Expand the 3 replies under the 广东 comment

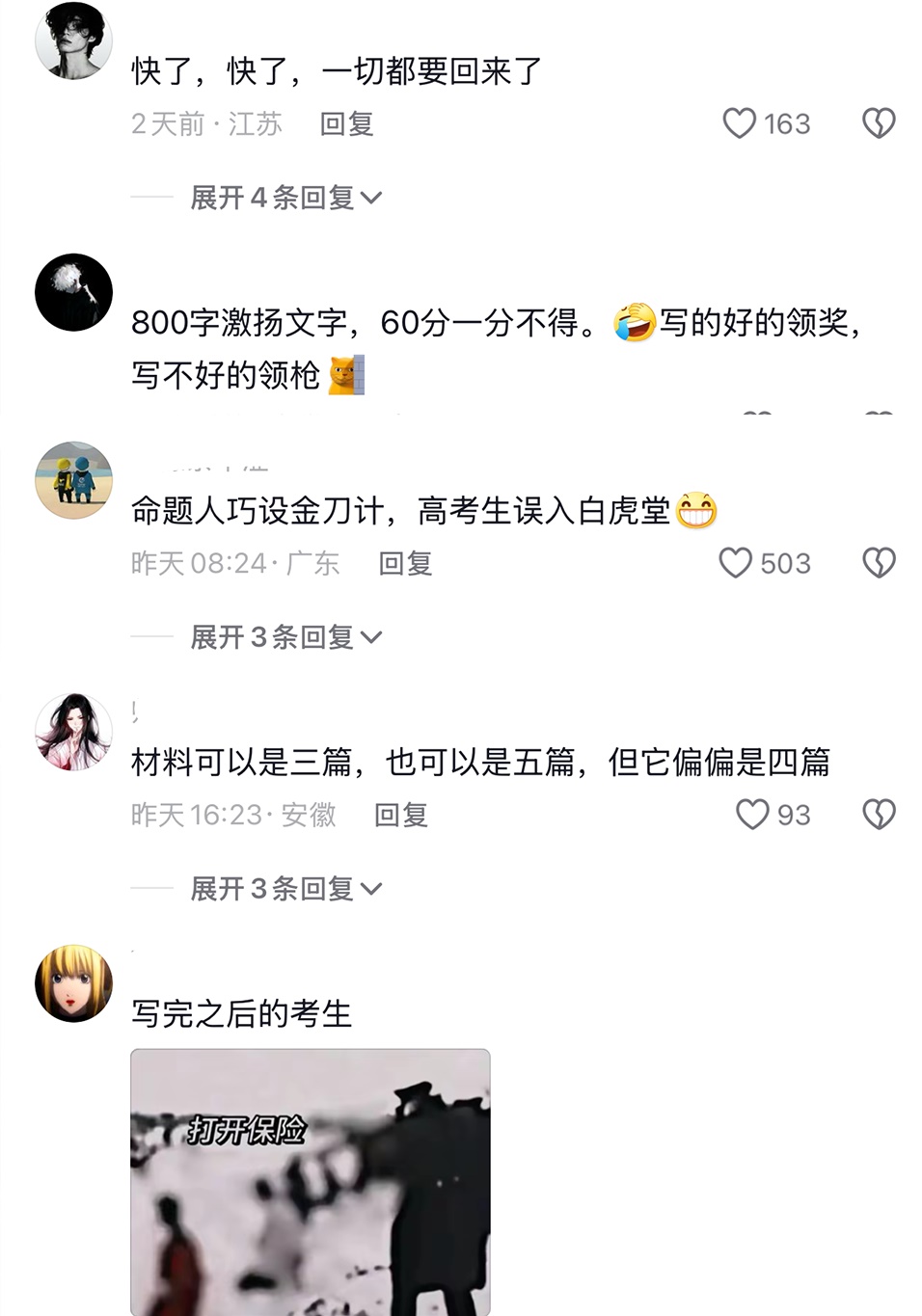coord(285,637)
